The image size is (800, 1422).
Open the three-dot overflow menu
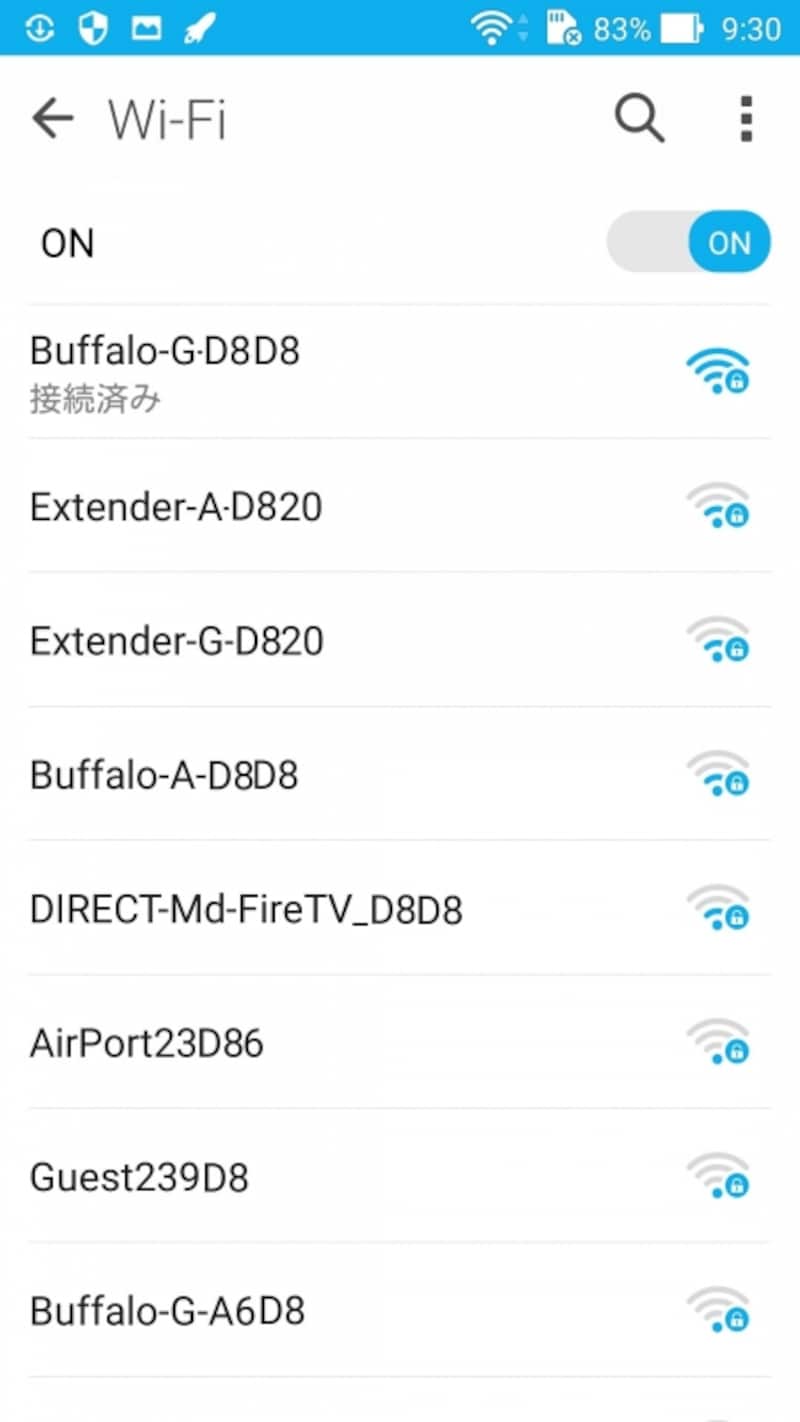point(745,119)
